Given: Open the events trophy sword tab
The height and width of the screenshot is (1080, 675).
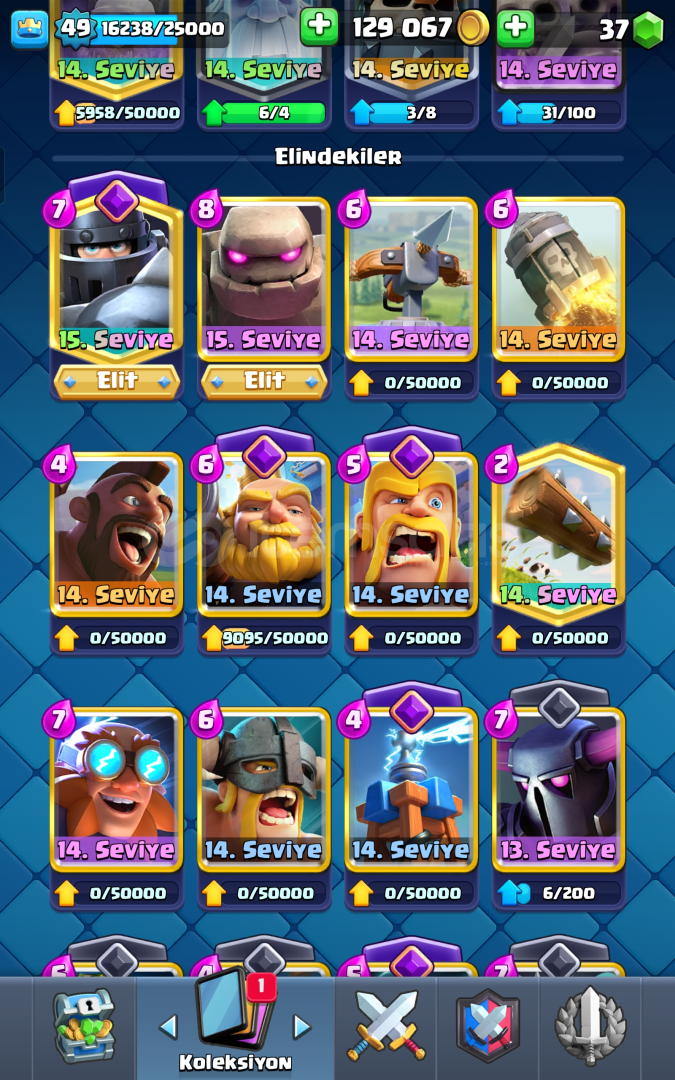Looking at the screenshot, I should [590, 1026].
